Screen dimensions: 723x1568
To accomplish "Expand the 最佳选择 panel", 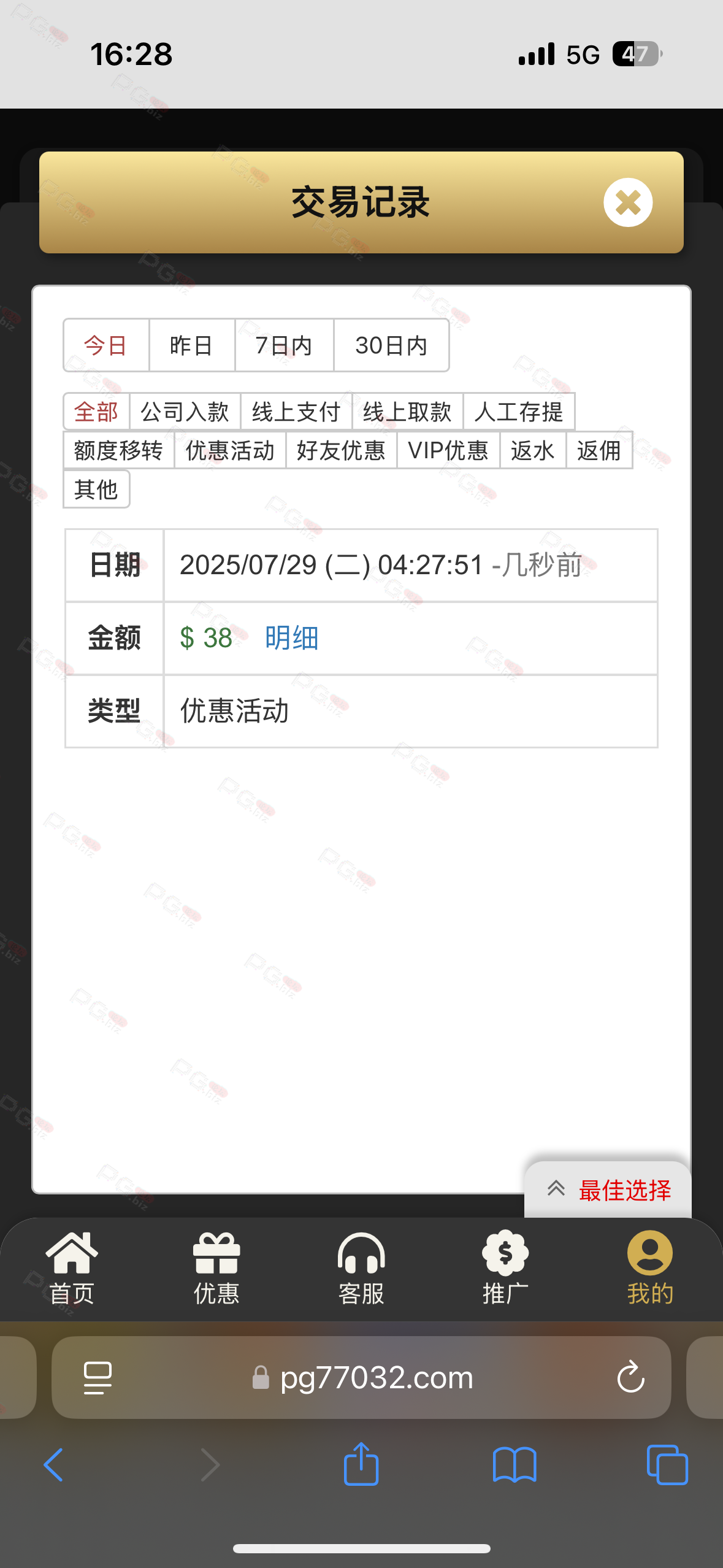I will point(608,1190).
